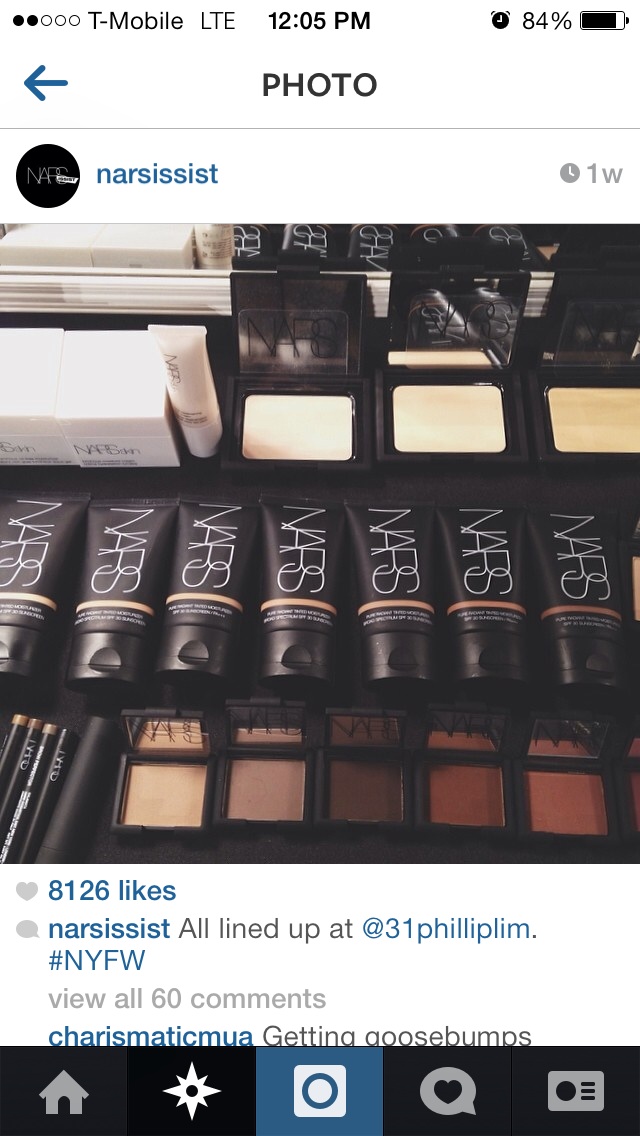
Task: Open the @31philliplim mention
Action: (x=446, y=928)
